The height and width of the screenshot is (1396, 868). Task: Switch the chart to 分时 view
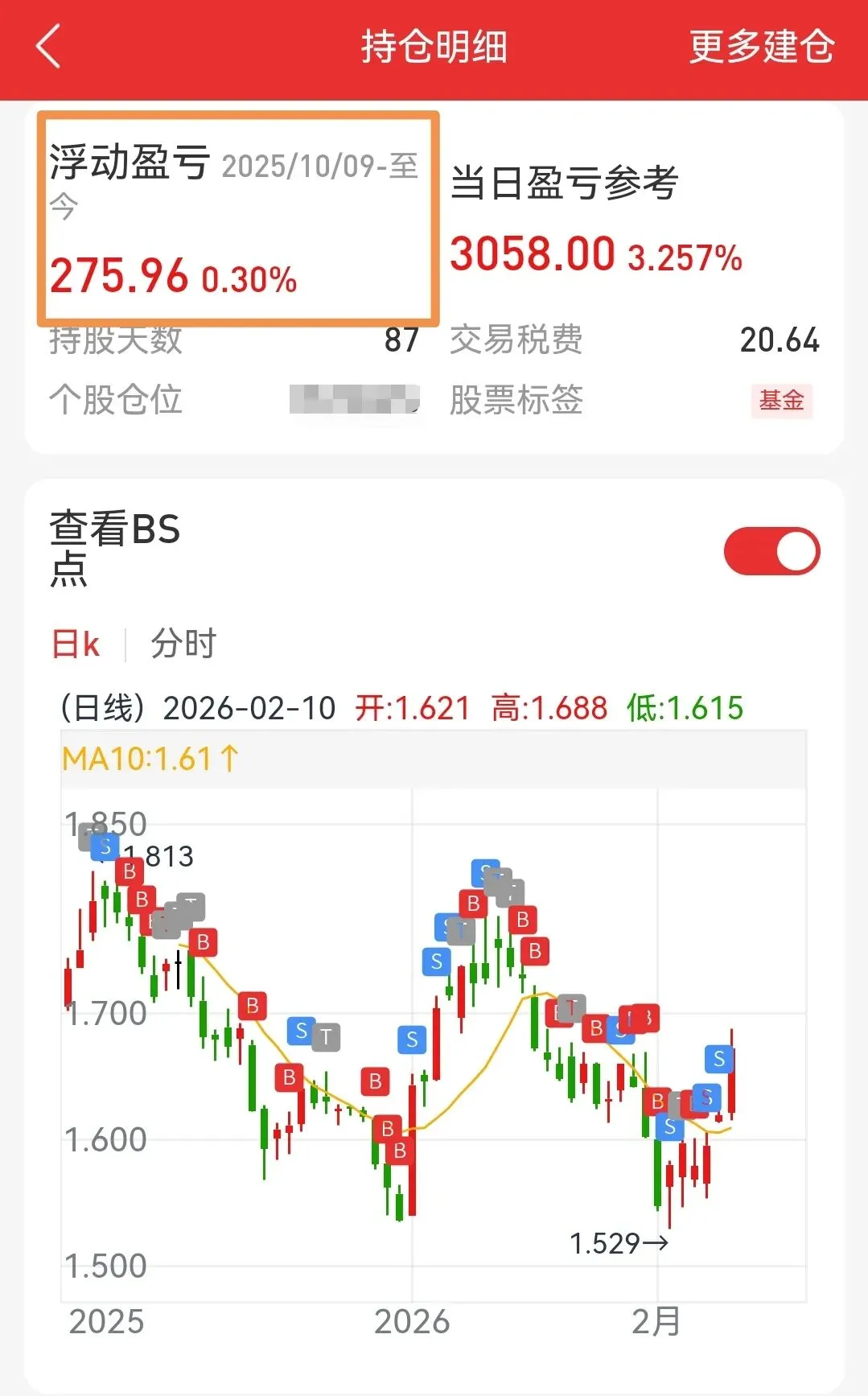183,644
